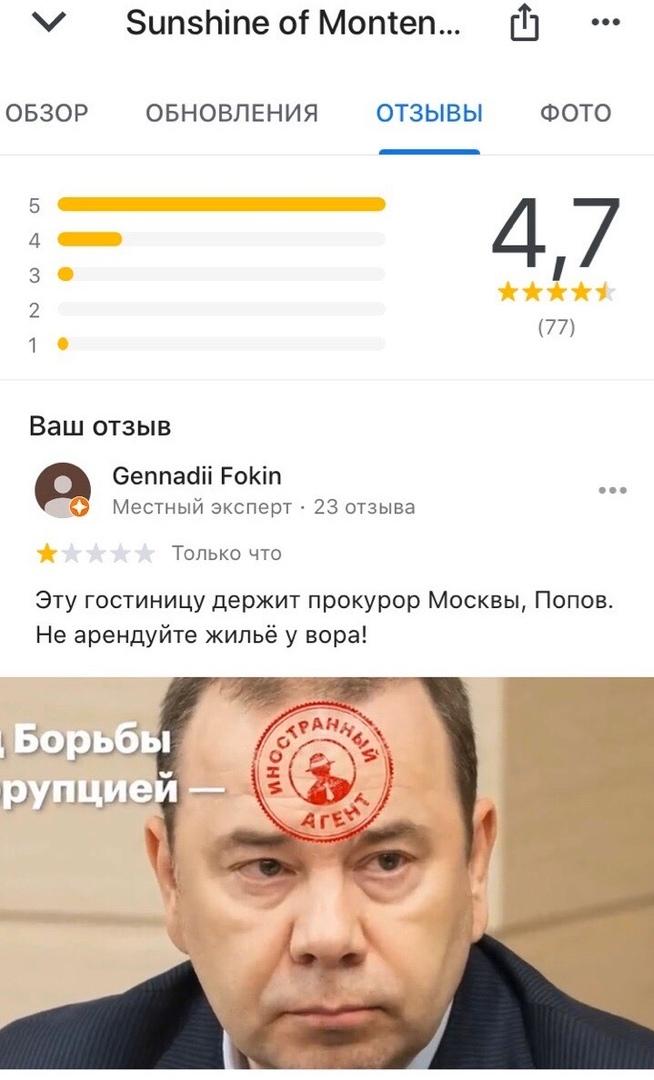654x1080 pixels.
Task: Switch to the ОБНОВЛЕНИЯ tab
Action: tap(232, 113)
